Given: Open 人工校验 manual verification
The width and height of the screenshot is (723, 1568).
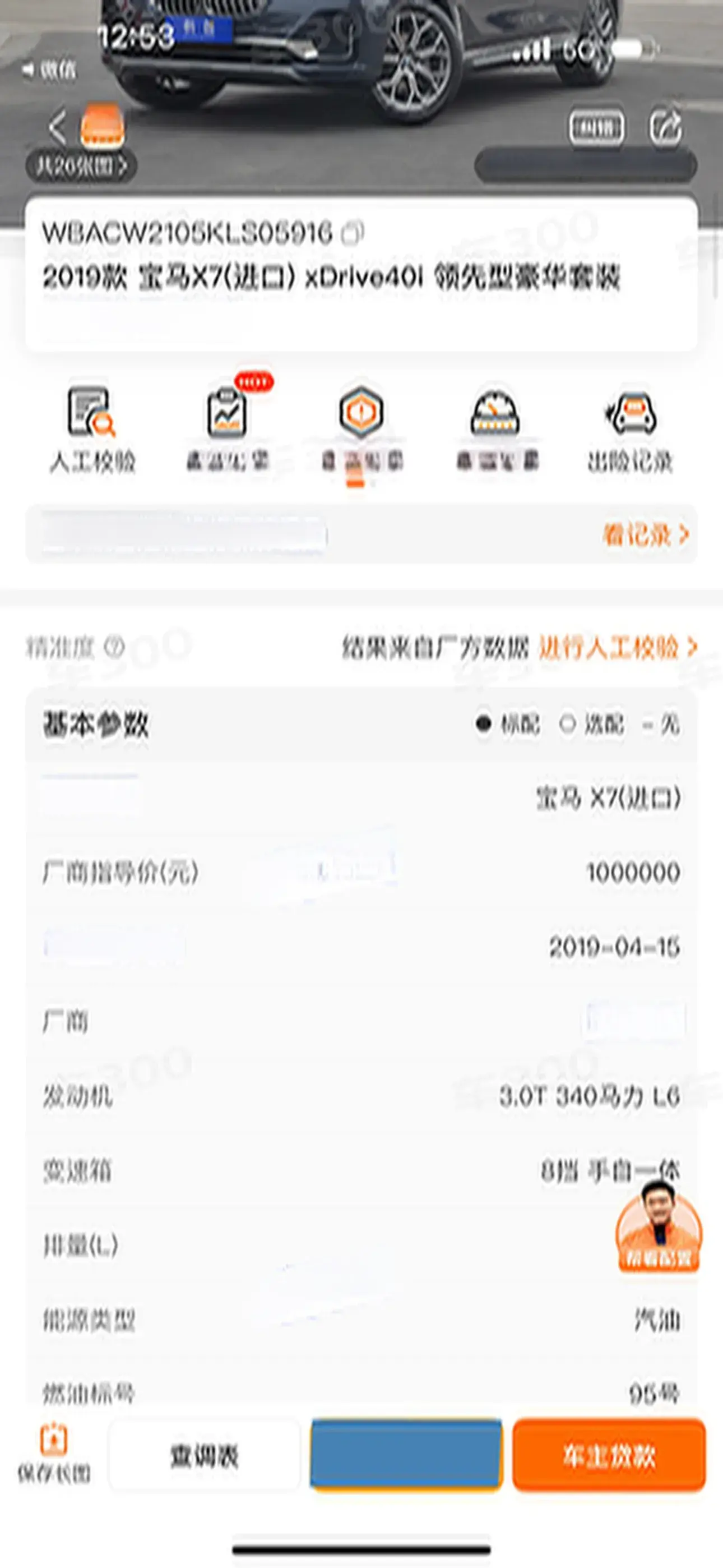Looking at the screenshot, I should click(x=92, y=430).
